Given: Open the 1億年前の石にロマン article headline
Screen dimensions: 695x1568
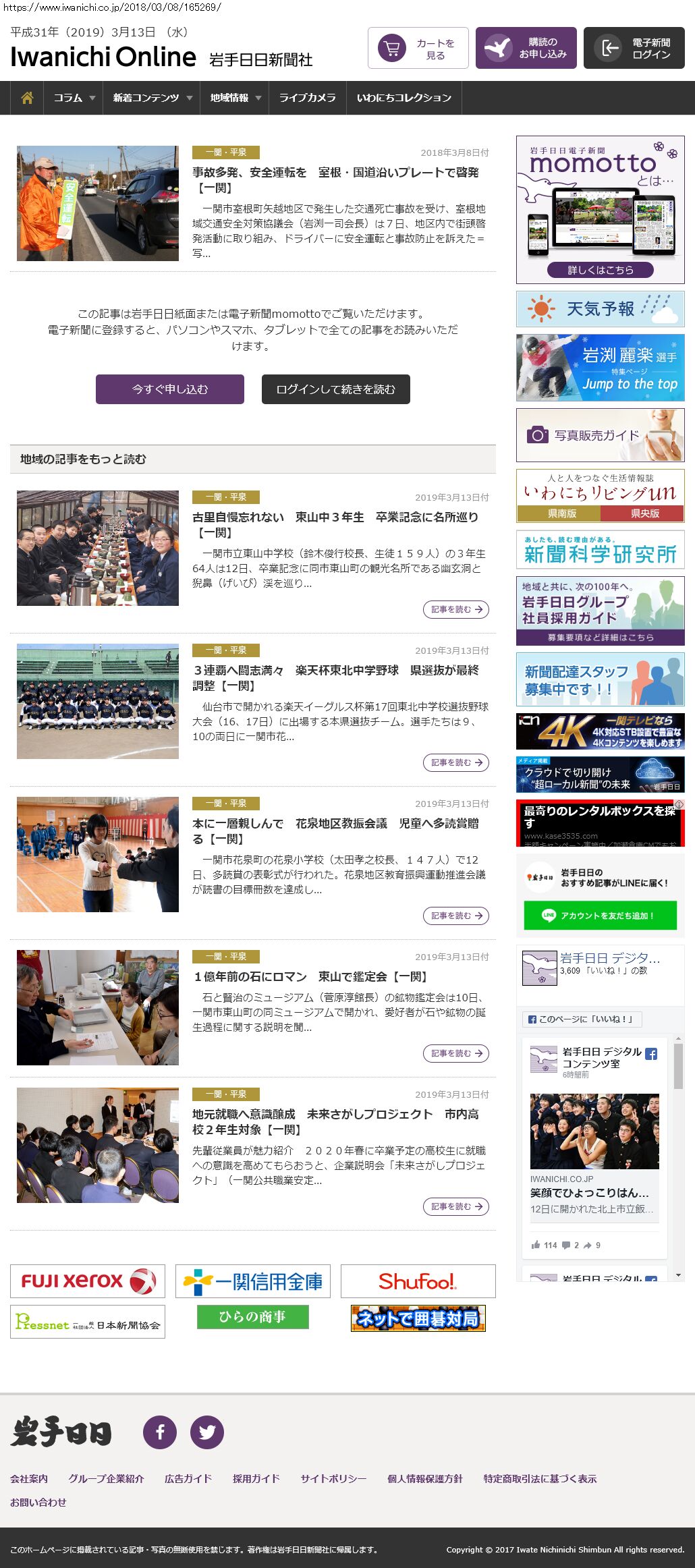Looking at the screenshot, I should (310, 976).
